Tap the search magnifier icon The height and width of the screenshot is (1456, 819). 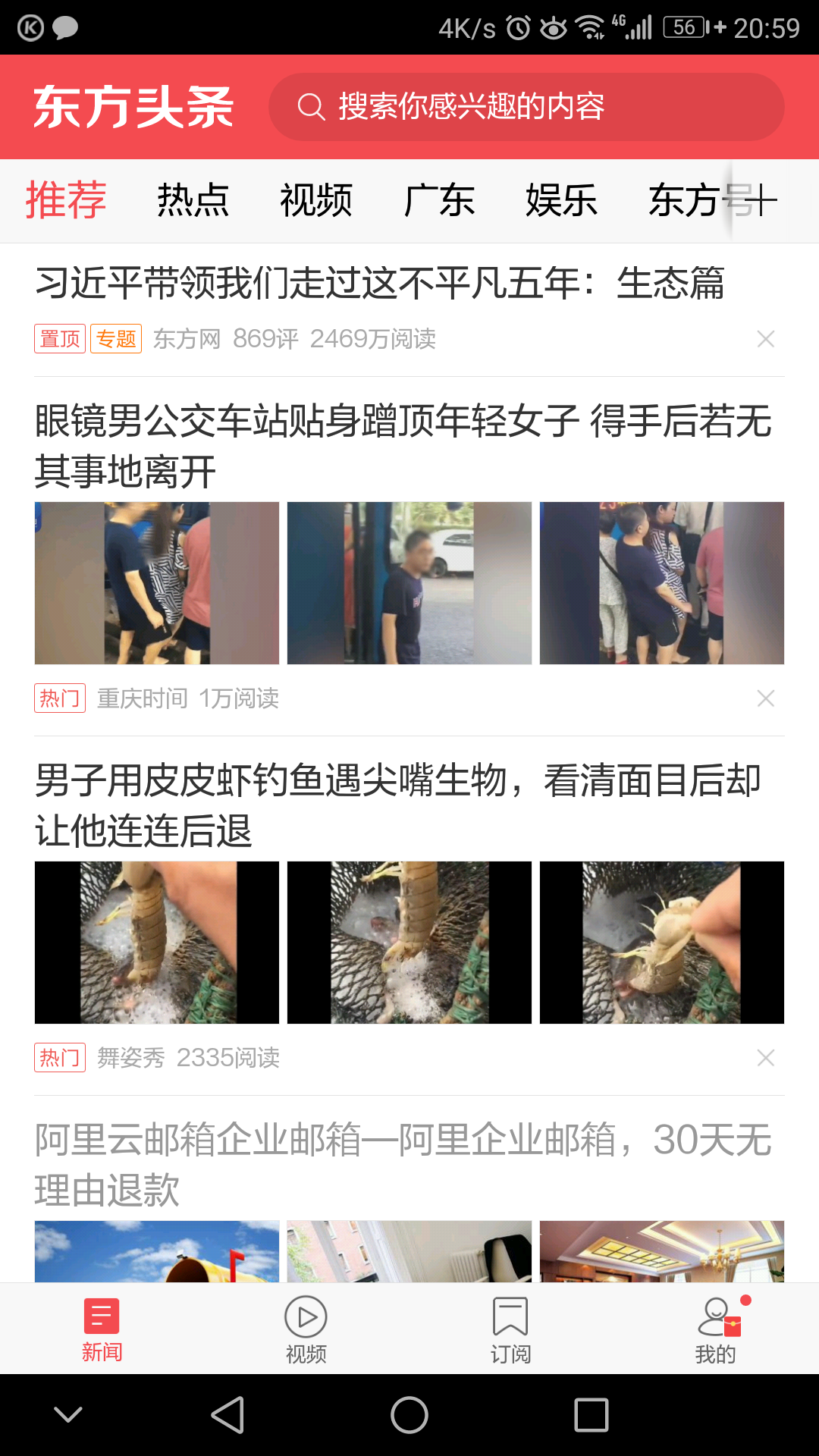311,107
